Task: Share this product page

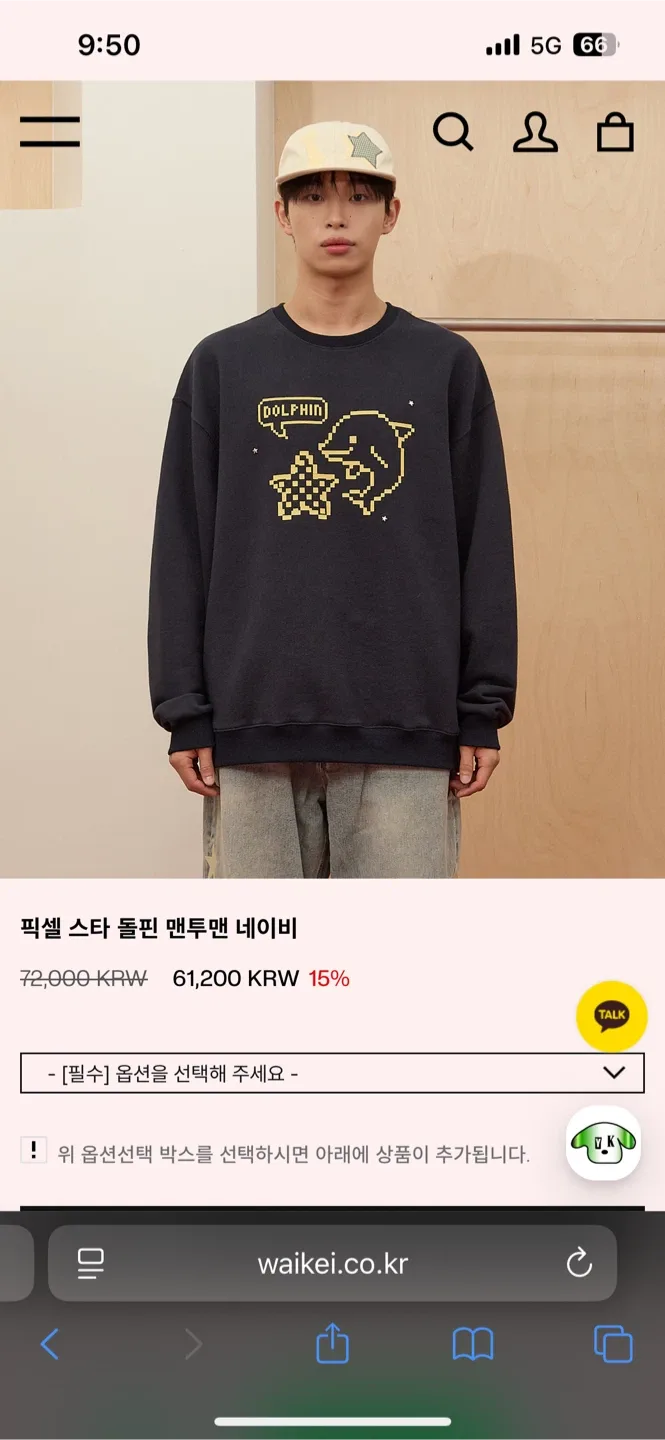Action: (x=332, y=1343)
